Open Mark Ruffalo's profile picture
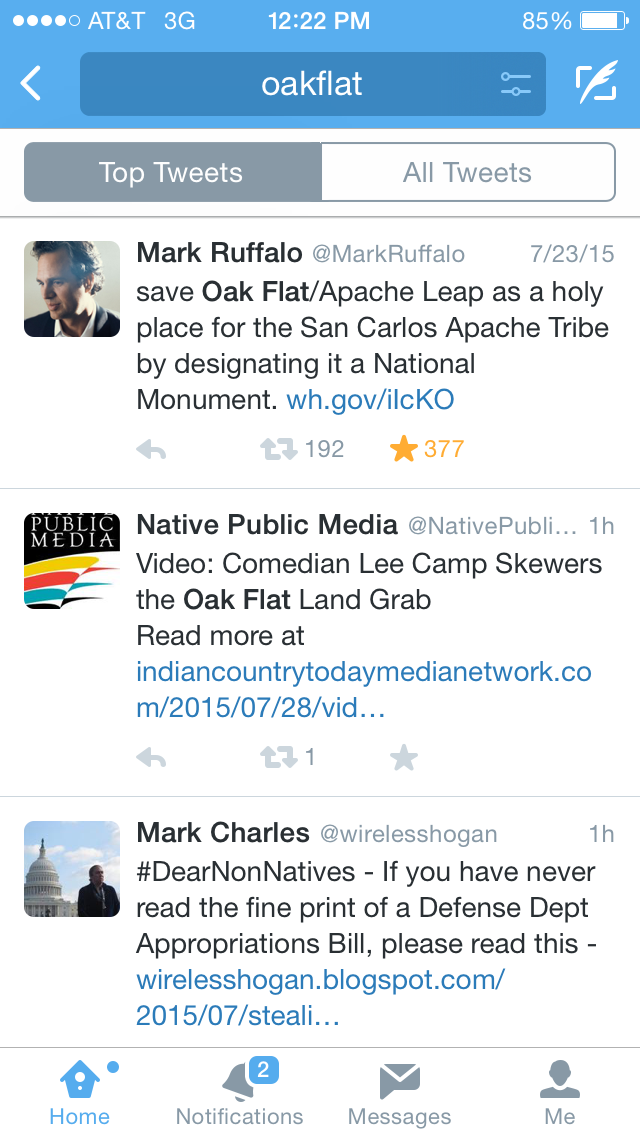Image resolution: width=640 pixels, height=1136 pixels. 71,288
